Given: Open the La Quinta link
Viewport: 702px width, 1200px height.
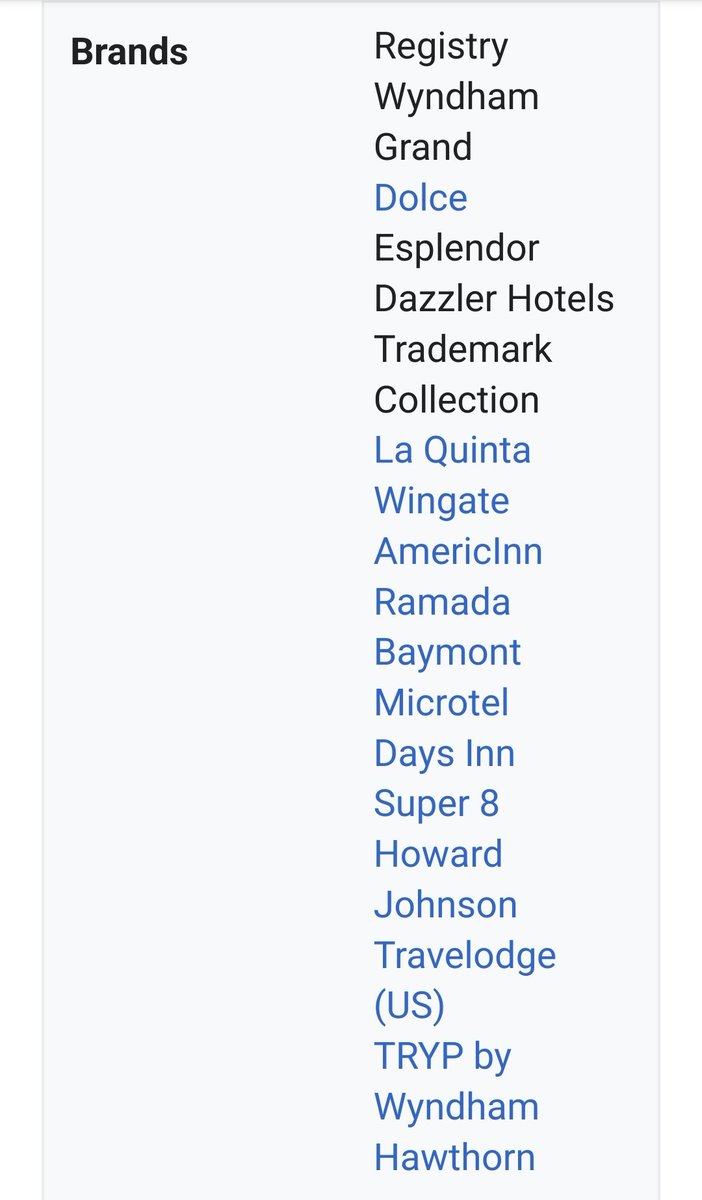Looking at the screenshot, I should coord(452,450).
